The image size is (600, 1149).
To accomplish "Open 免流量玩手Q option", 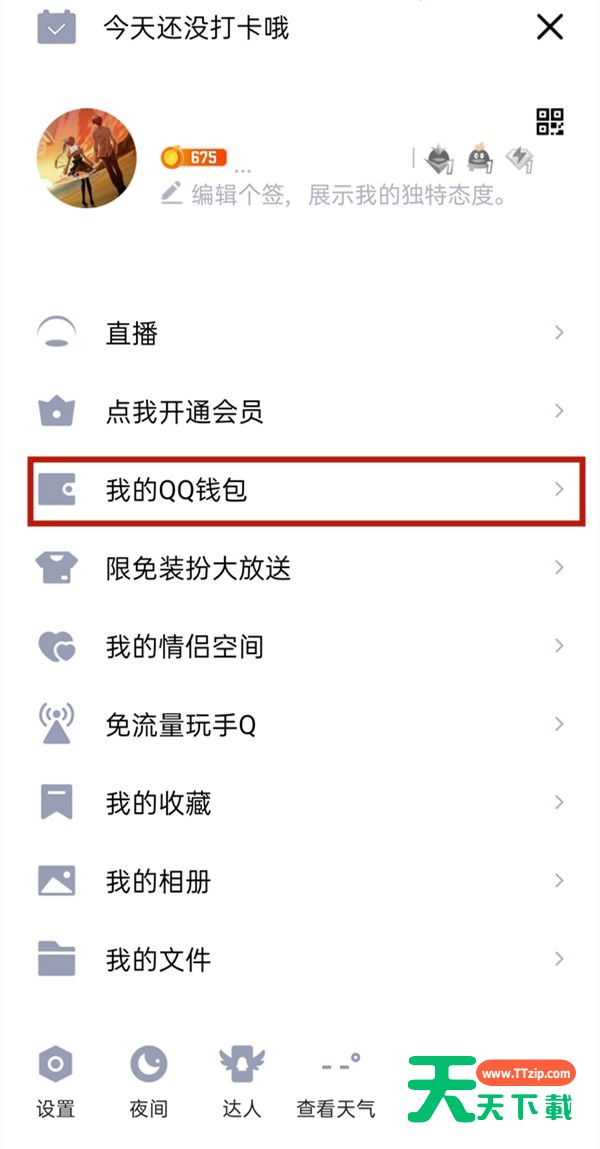I will [300, 724].
